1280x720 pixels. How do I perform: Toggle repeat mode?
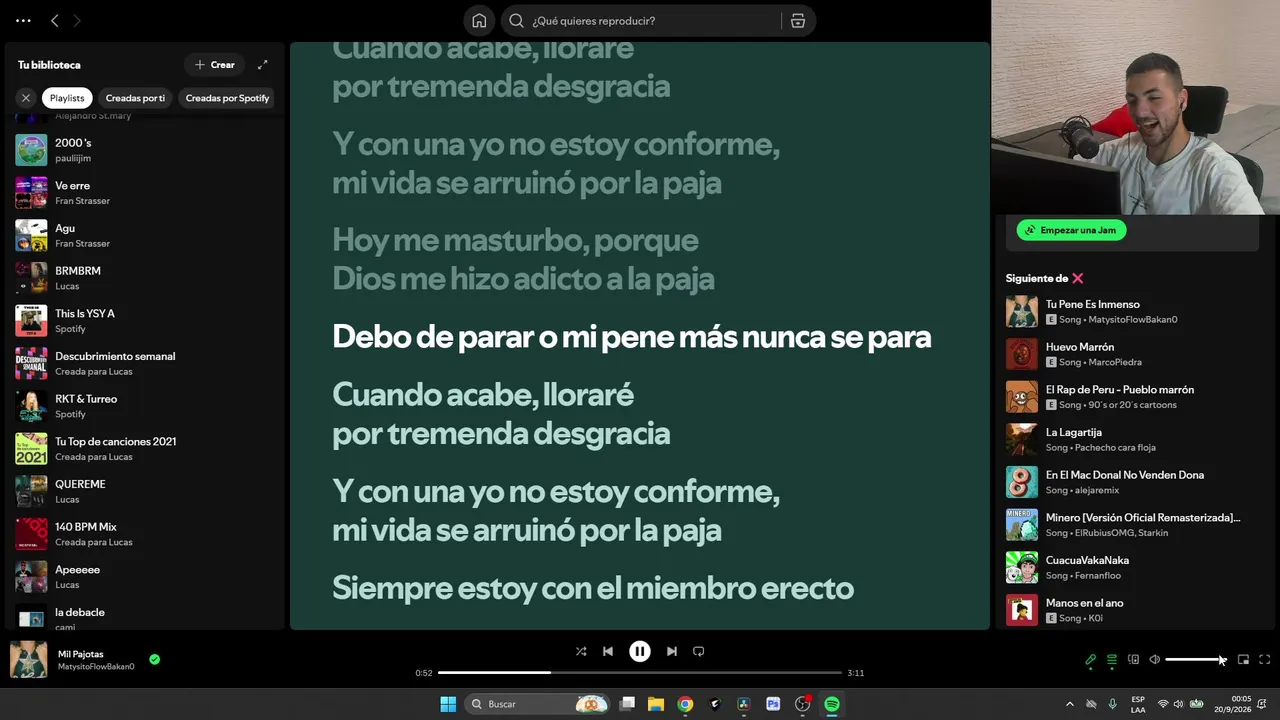tap(699, 651)
